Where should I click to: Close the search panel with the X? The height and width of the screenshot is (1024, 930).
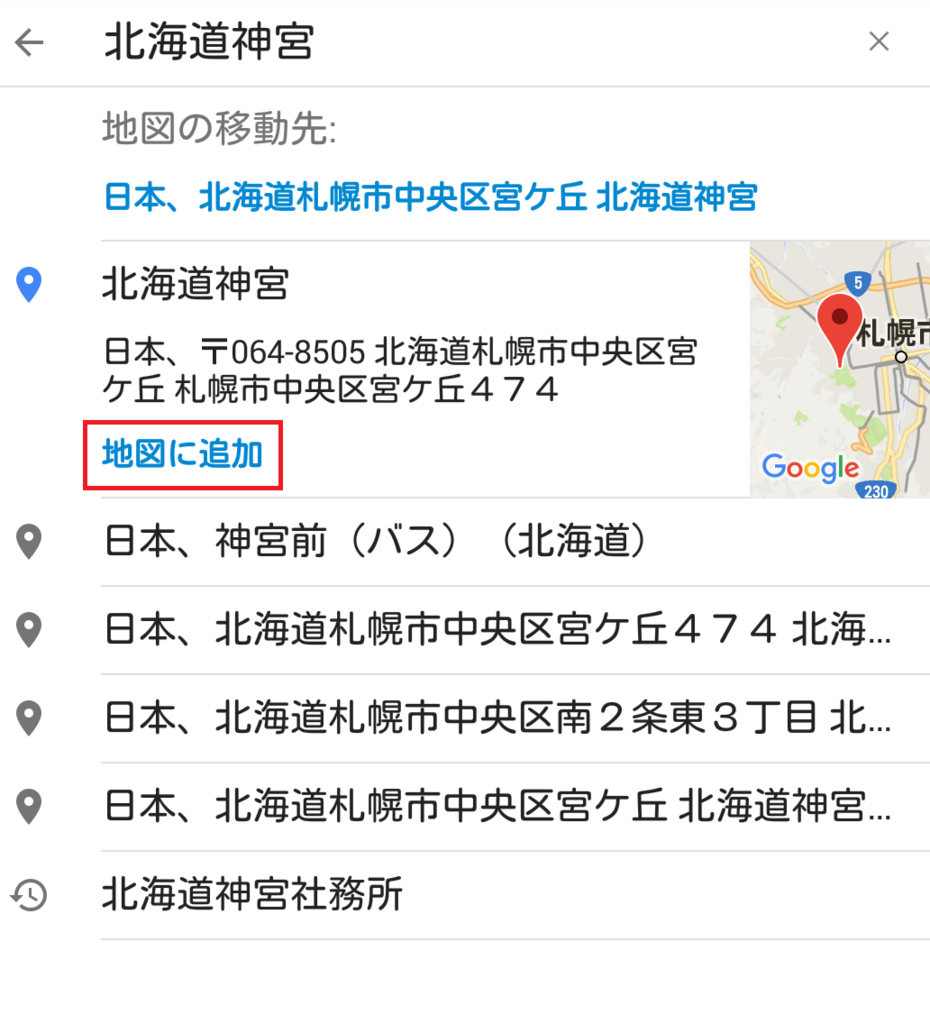878,41
